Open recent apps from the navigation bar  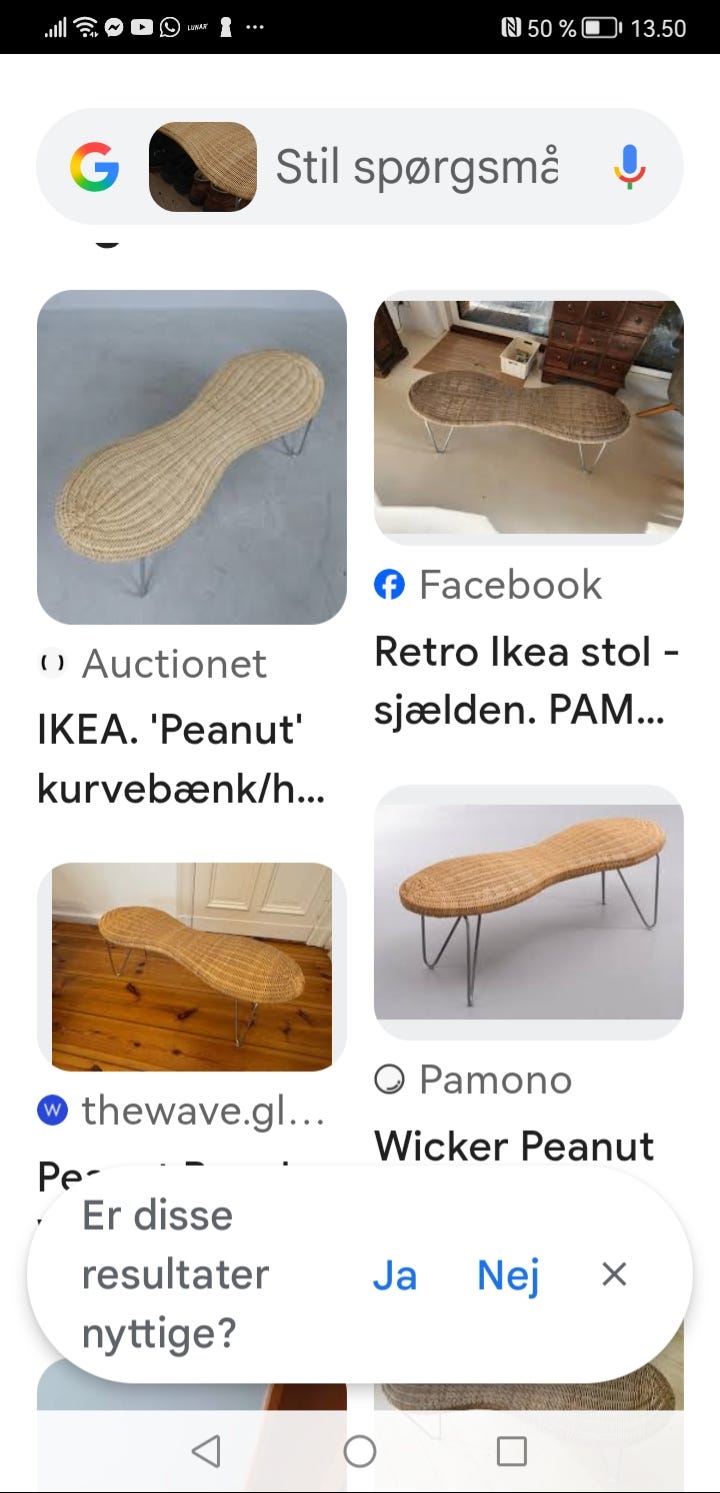click(x=512, y=1451)
